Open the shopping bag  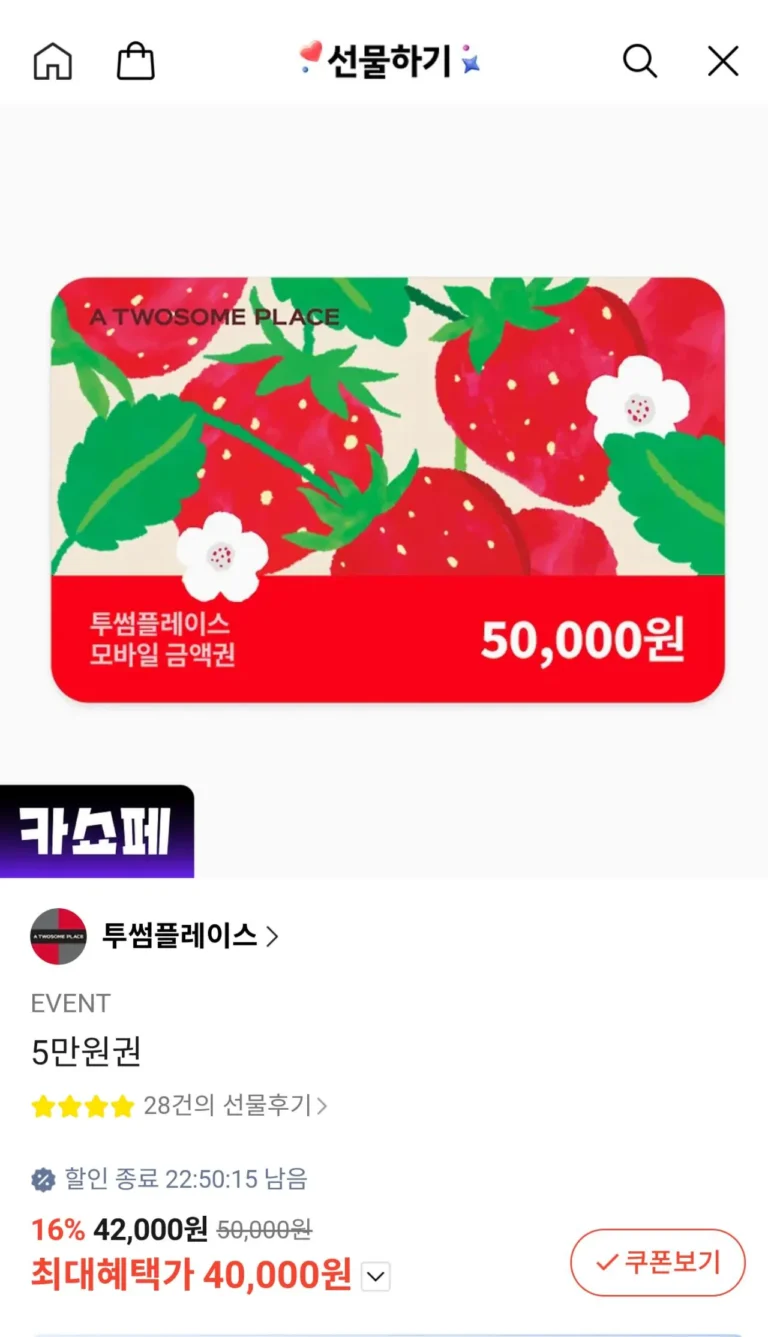[x=136, y=62]
